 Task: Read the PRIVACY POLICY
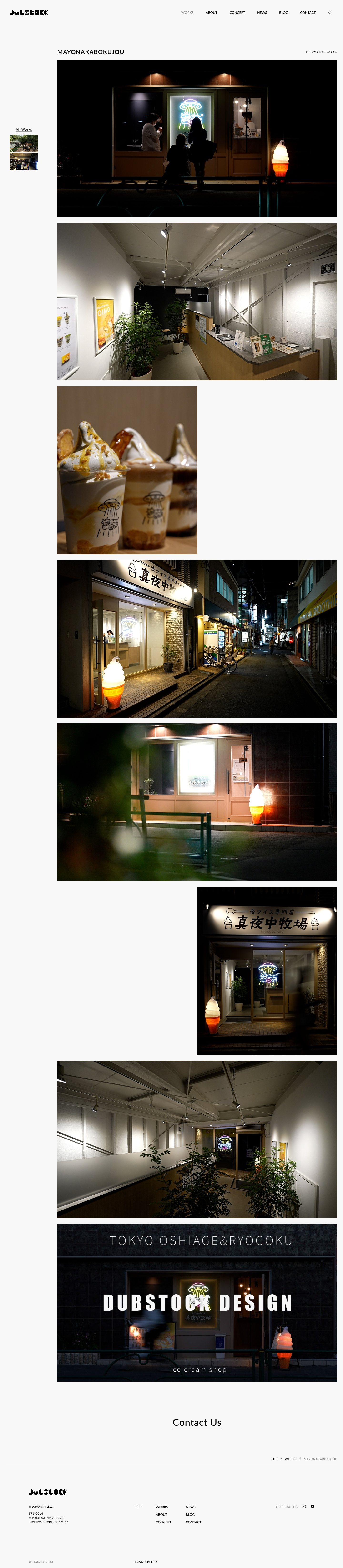tap(146, 1562)
